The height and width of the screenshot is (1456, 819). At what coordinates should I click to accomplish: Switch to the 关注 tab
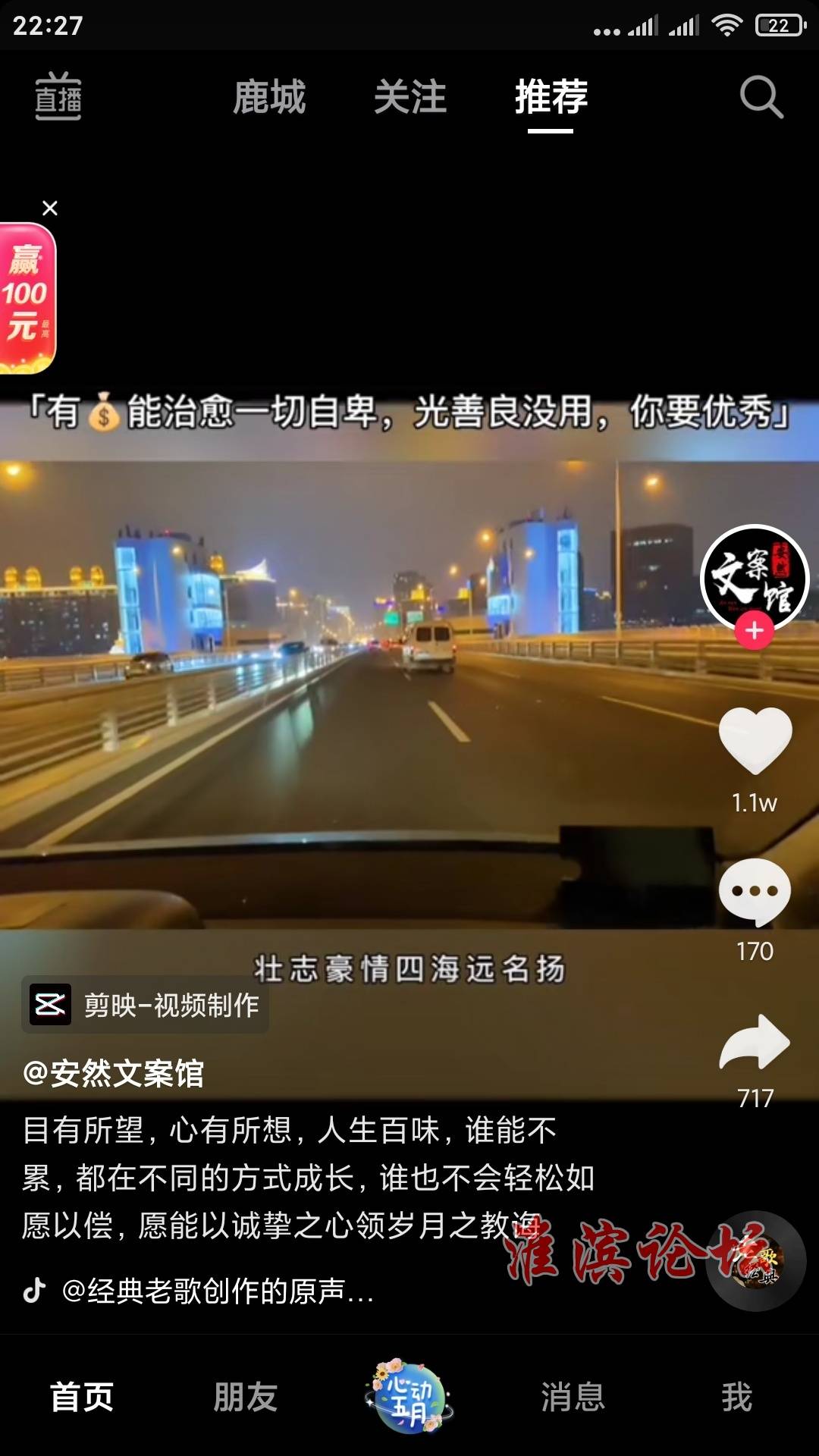pyautogui.click(x=410, y=98)
